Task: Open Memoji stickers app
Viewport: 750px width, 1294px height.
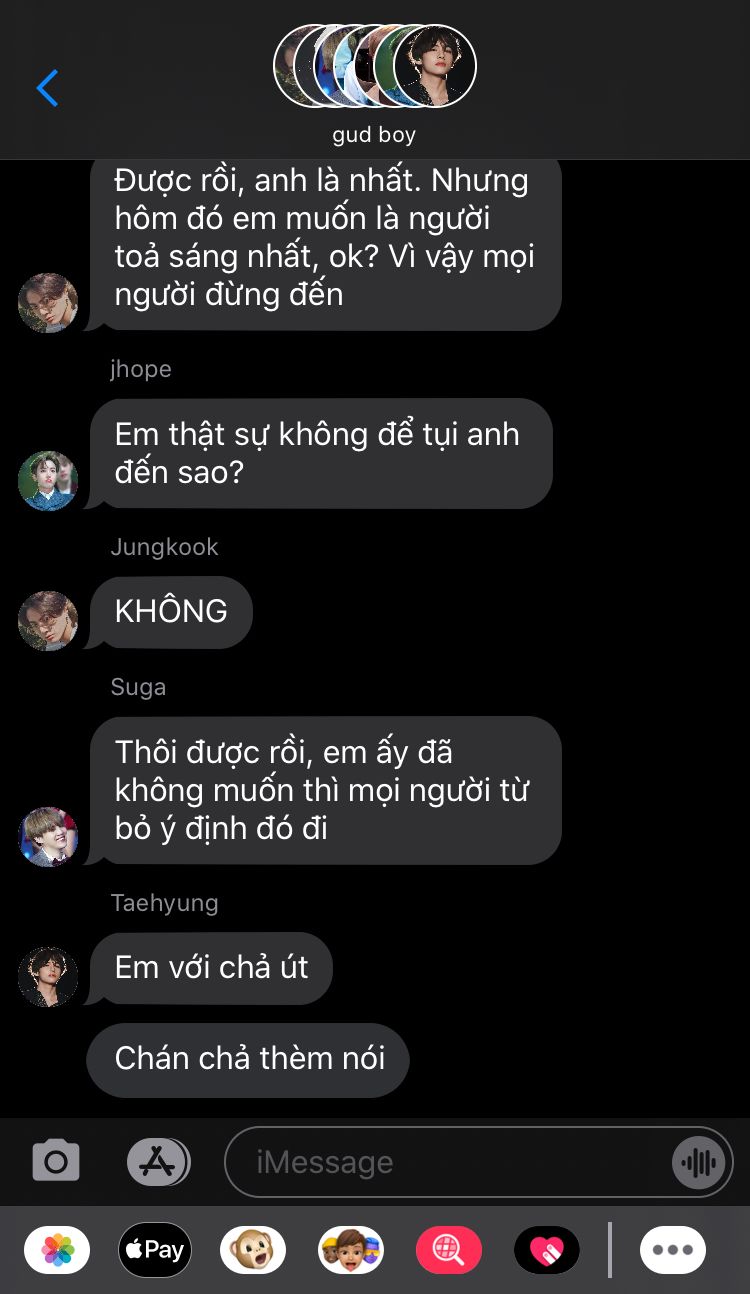Action: (x=351, y=1250)
